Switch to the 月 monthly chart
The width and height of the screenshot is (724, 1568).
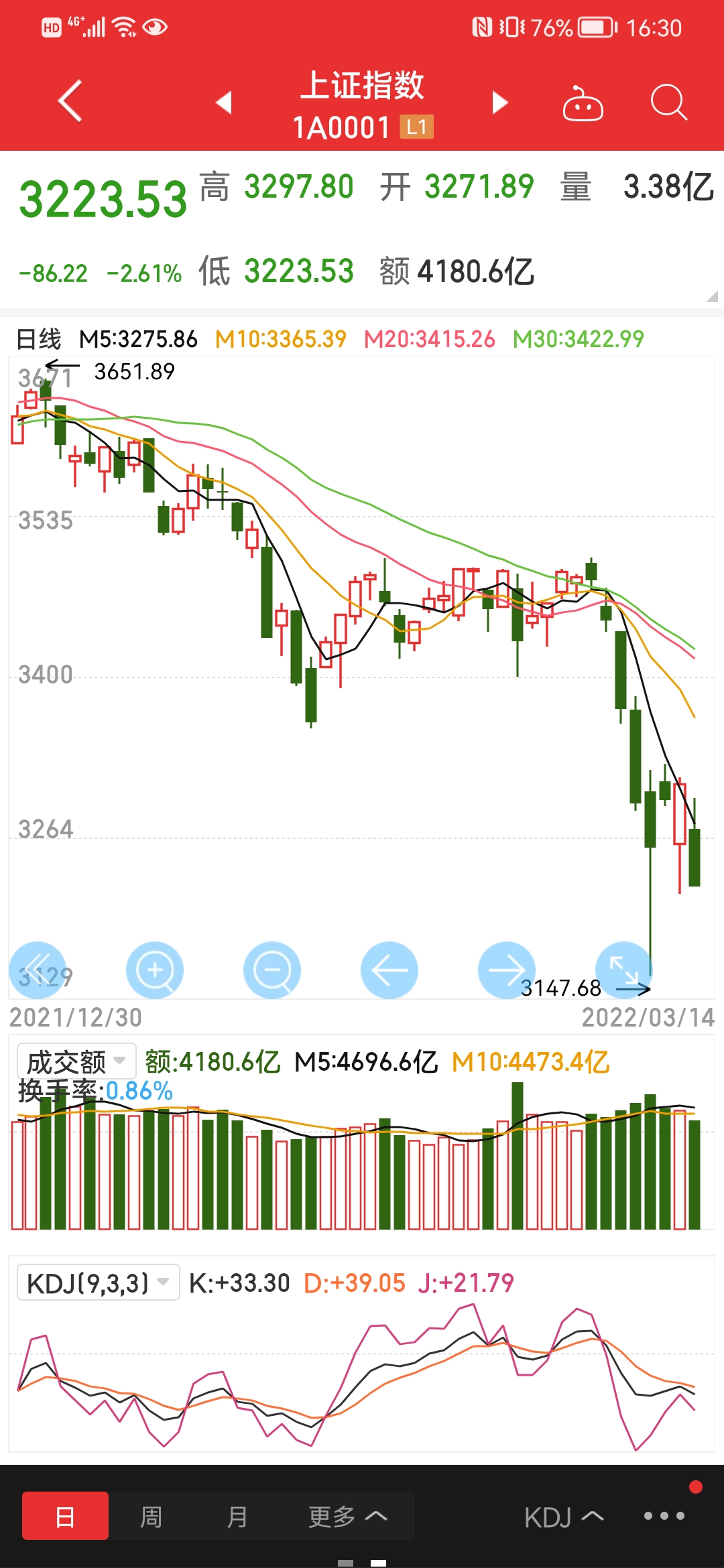237,1516
